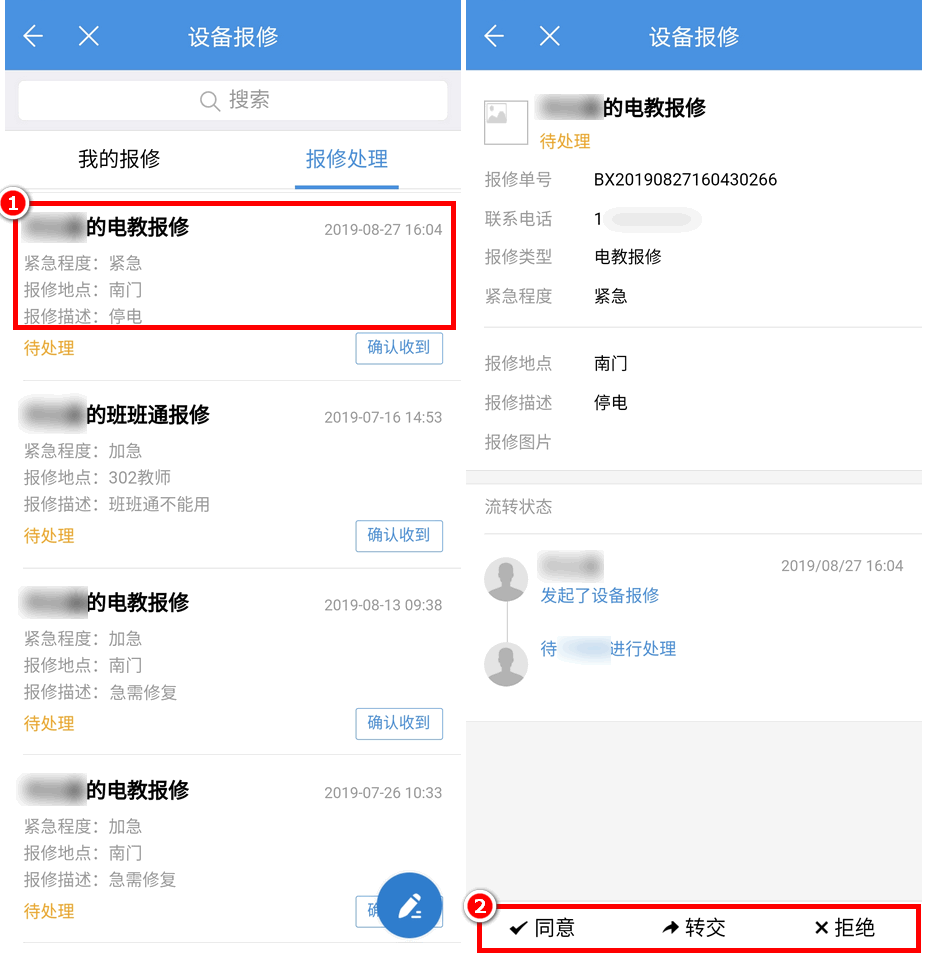Open the 搜索 search box
This screenshot has width=927, height=962.
click(x=233, y=100)
